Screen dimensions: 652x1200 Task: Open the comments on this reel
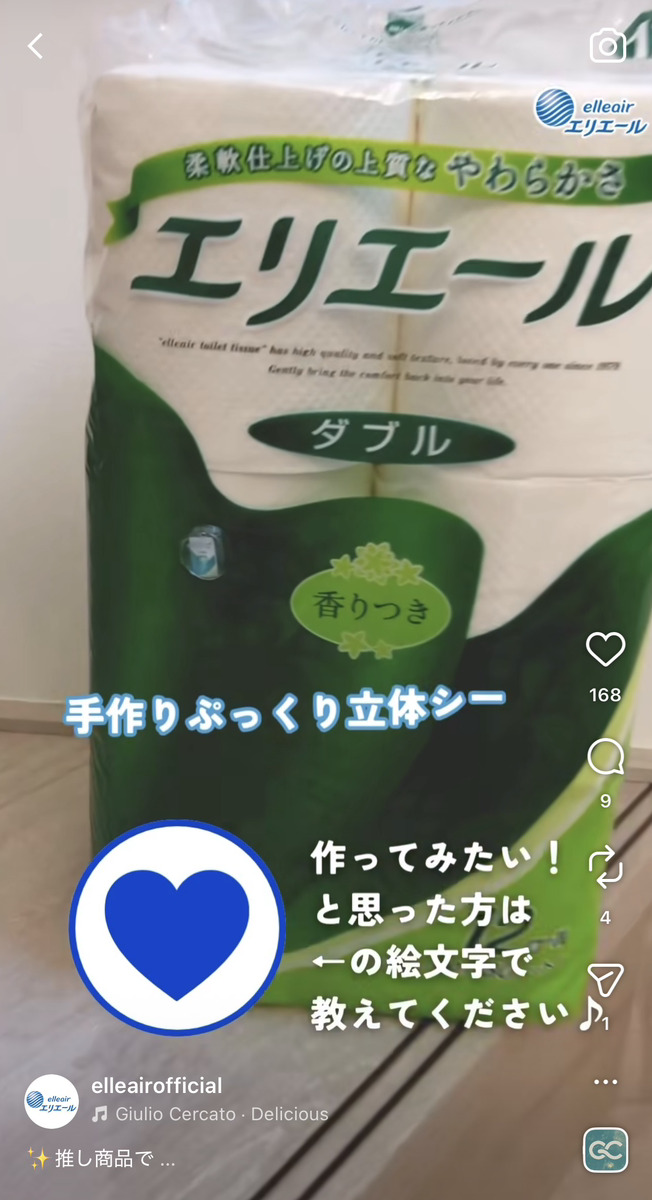[x=605, y=759]
